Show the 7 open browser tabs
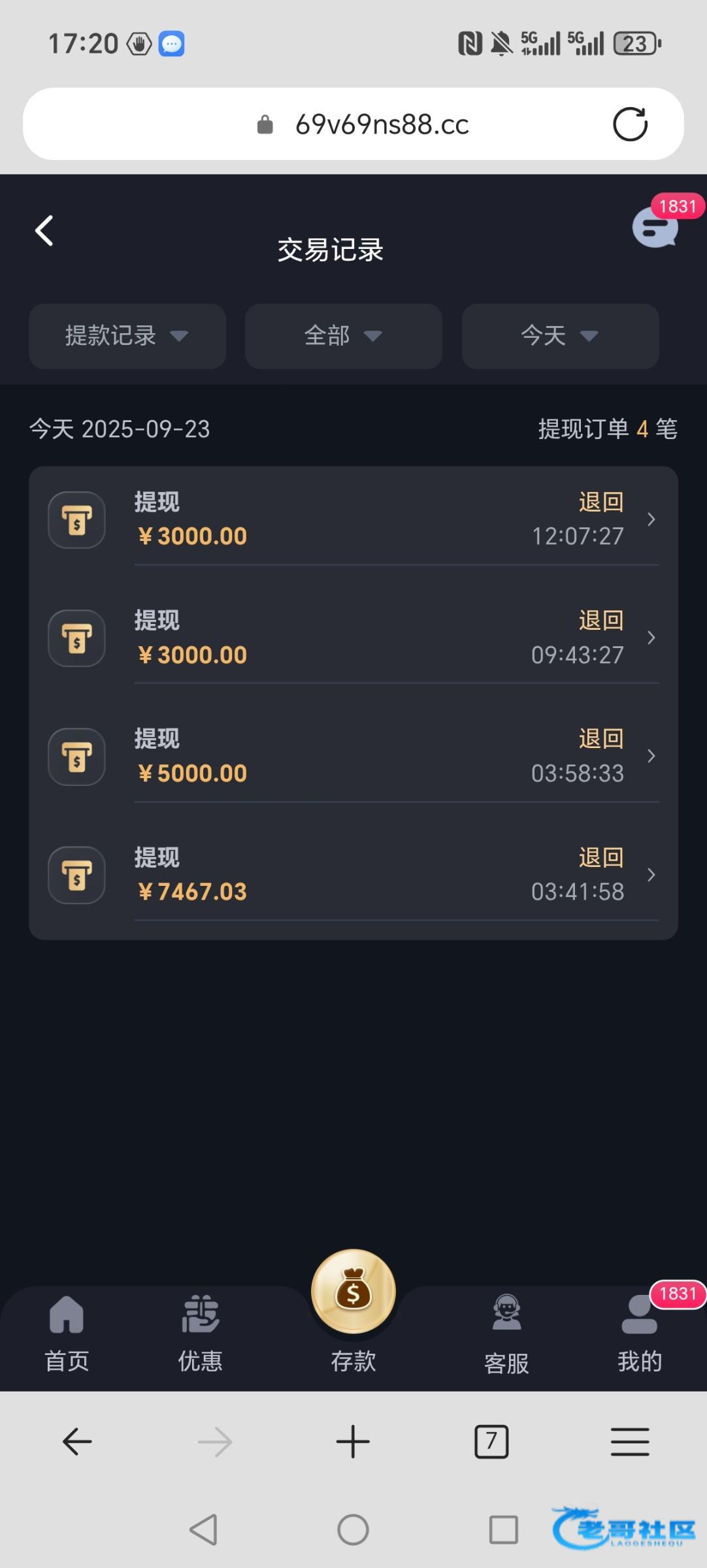Screen dimensions: 707x1568 pos(491,1441)
